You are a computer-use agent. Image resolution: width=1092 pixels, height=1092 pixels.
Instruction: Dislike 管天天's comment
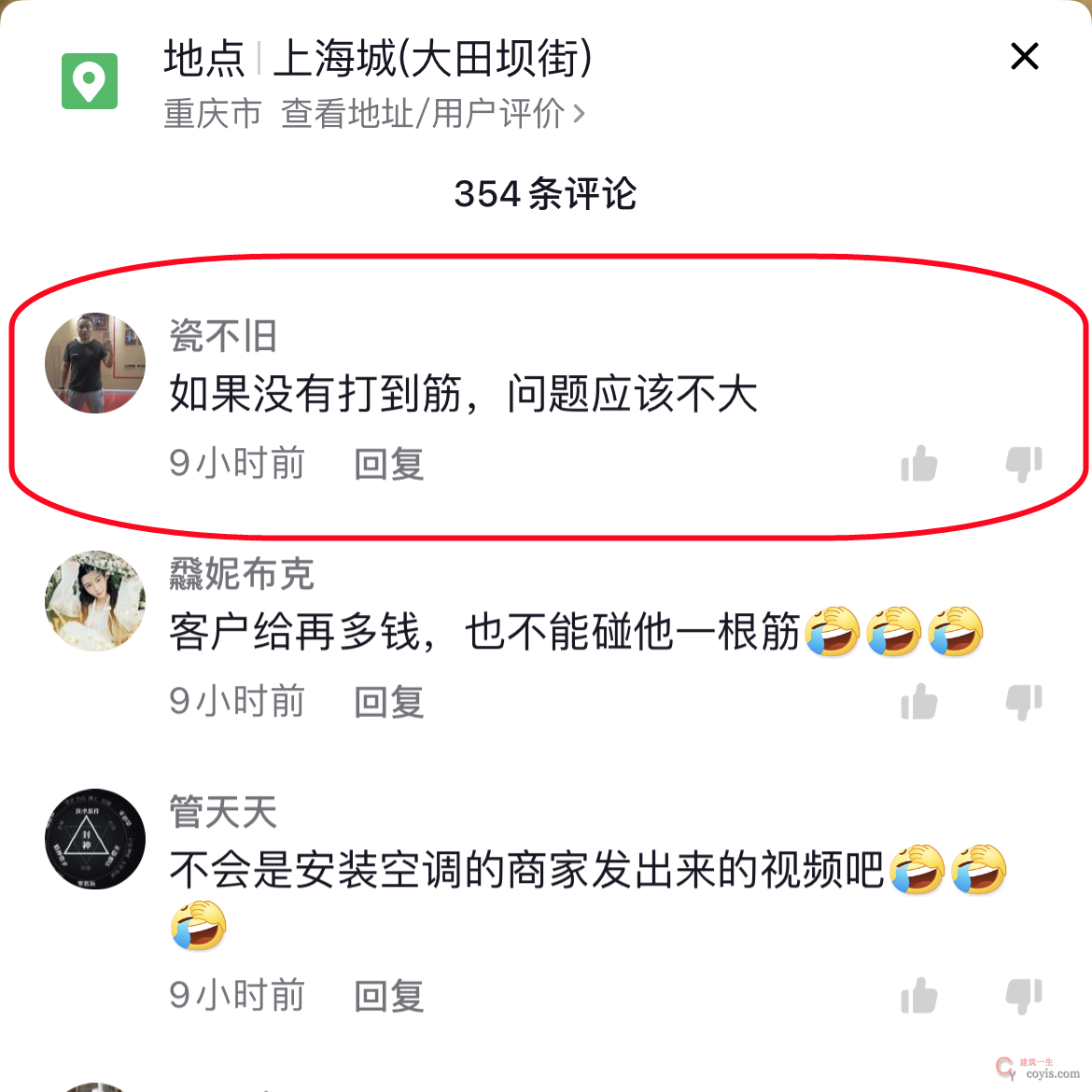[x=1023, y=996]
